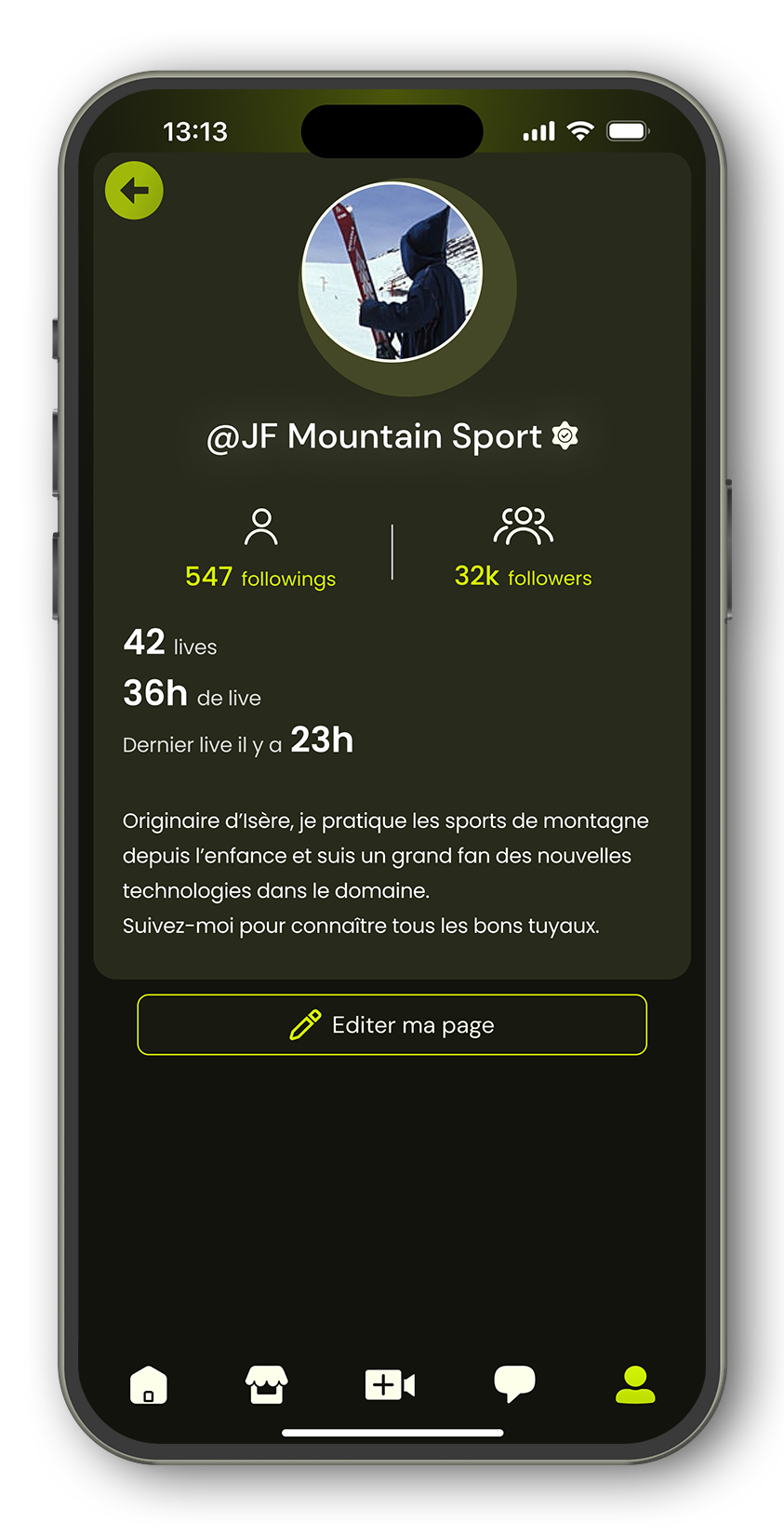The height and width of the screenshot is (1535, 784).
Task: Start a new live video
Action: click(x=390, y=1384)
